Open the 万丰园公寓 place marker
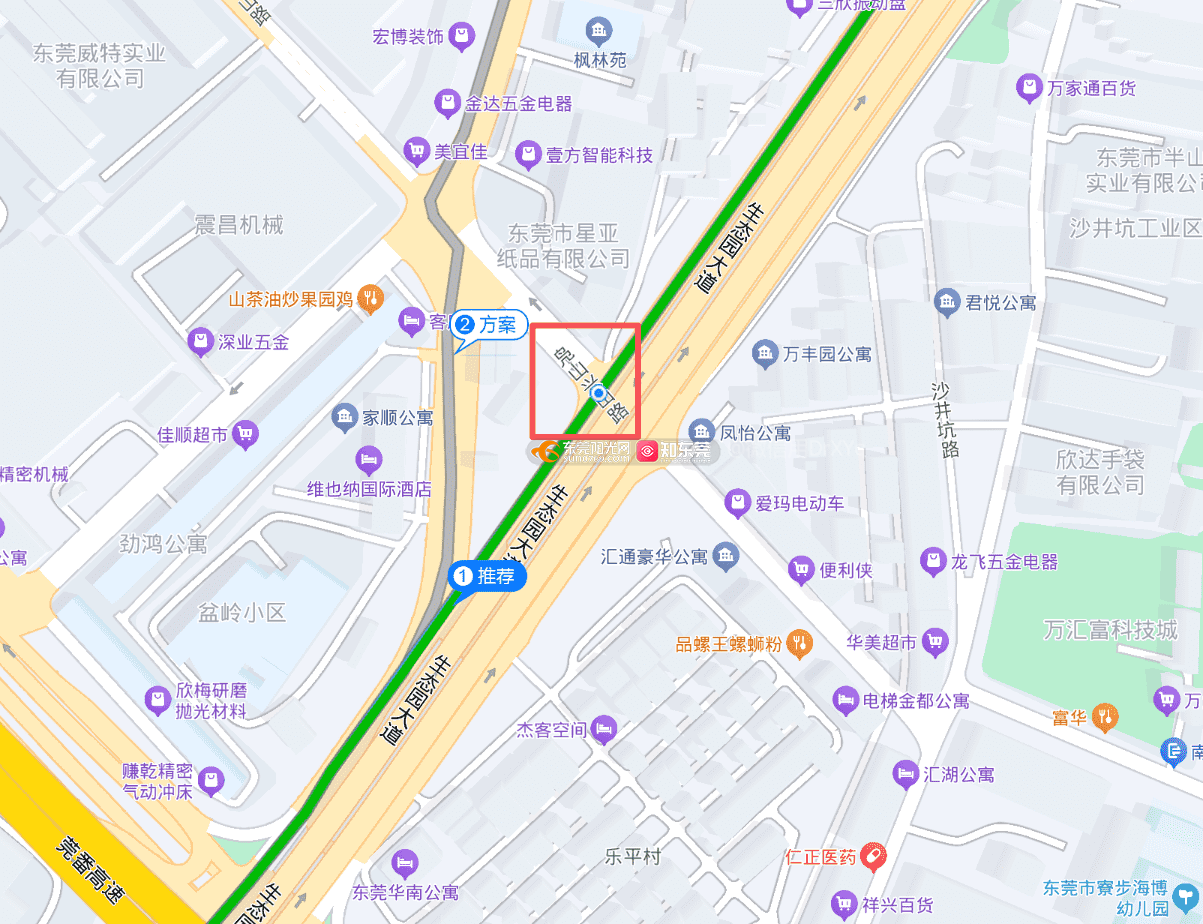The width and height of the screenshot is (1203, 924). click(766, 353)
